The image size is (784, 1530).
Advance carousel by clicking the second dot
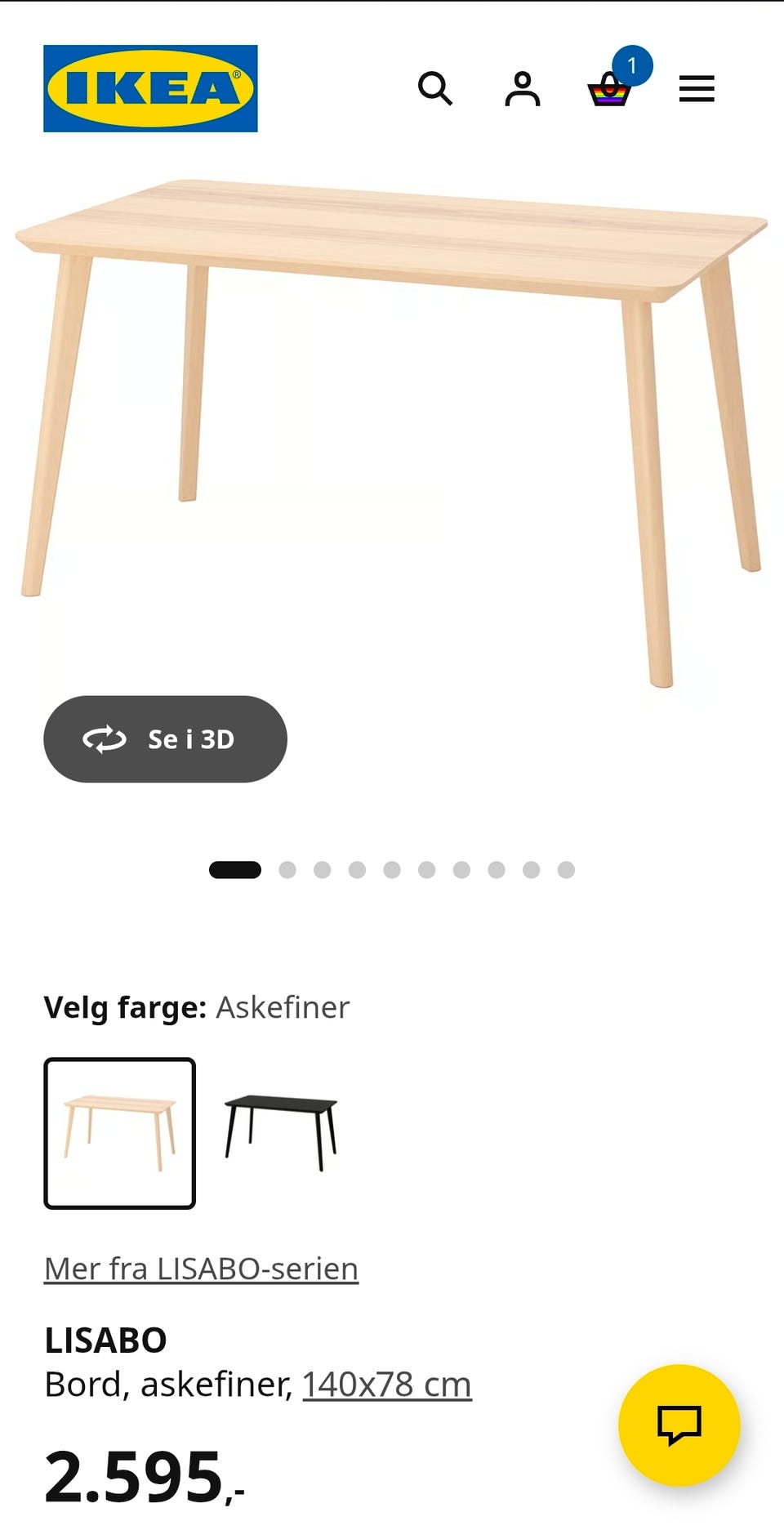287,870
